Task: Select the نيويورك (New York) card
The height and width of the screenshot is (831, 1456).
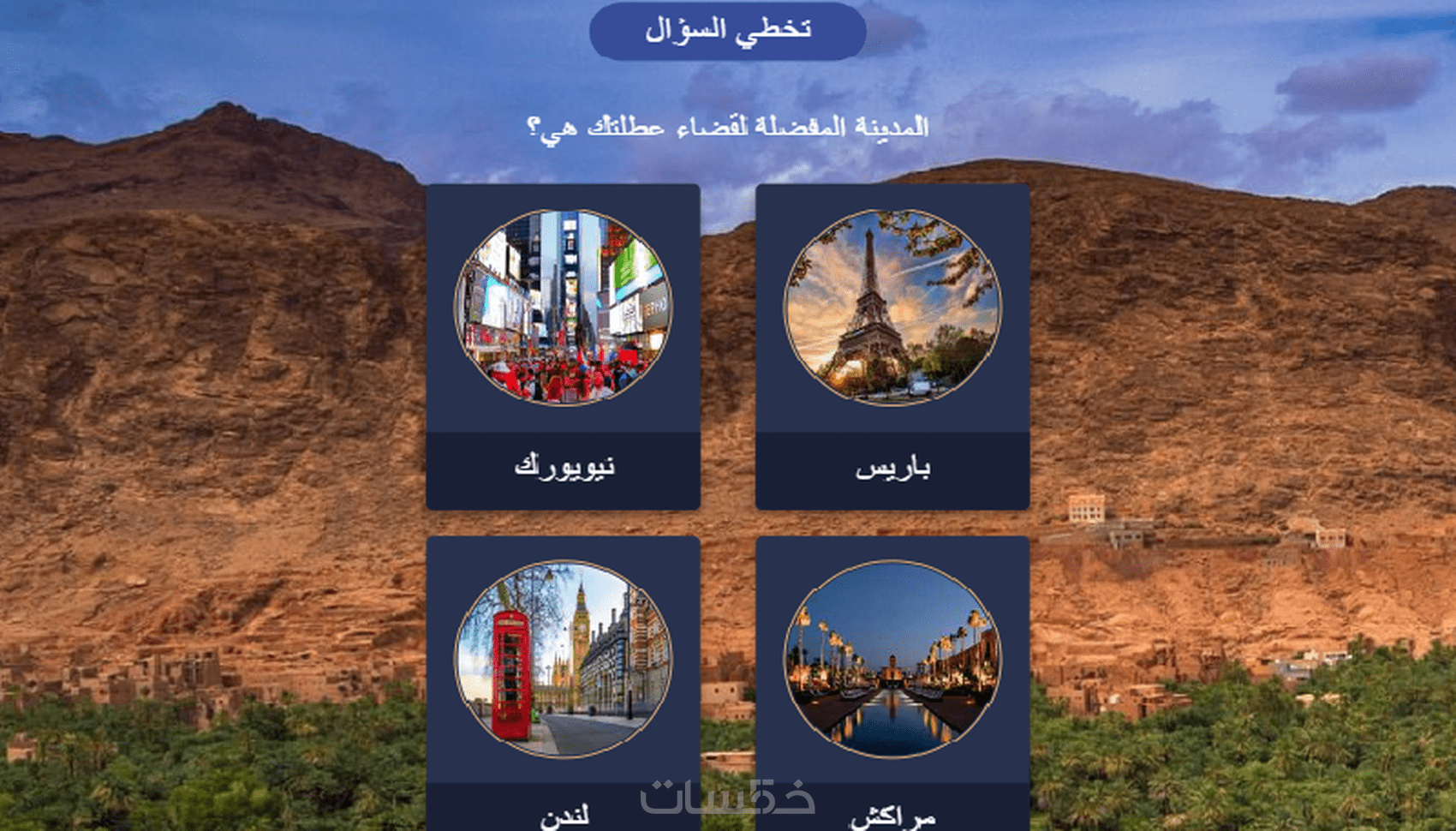Action: 563,347
